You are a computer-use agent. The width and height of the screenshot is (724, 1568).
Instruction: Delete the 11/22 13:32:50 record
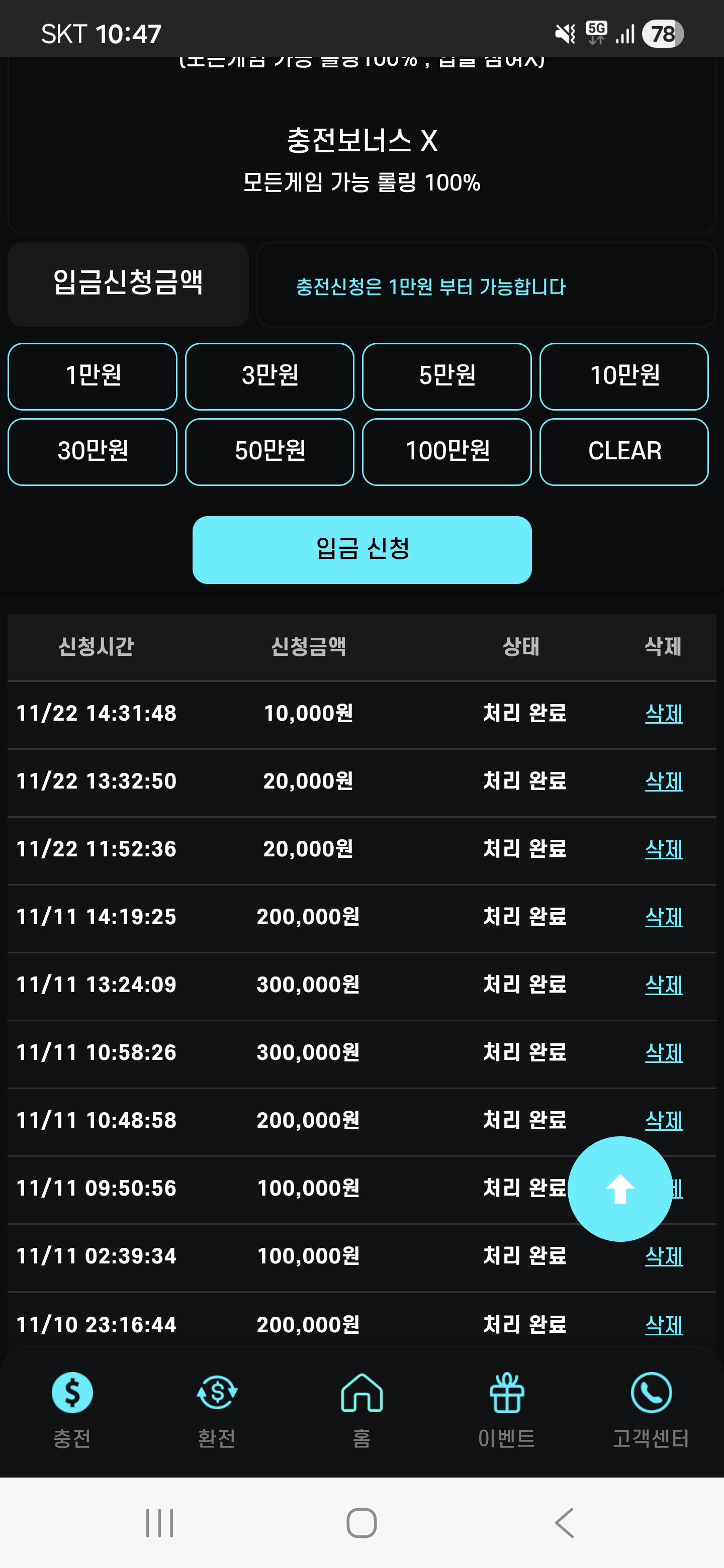[663, 781]
